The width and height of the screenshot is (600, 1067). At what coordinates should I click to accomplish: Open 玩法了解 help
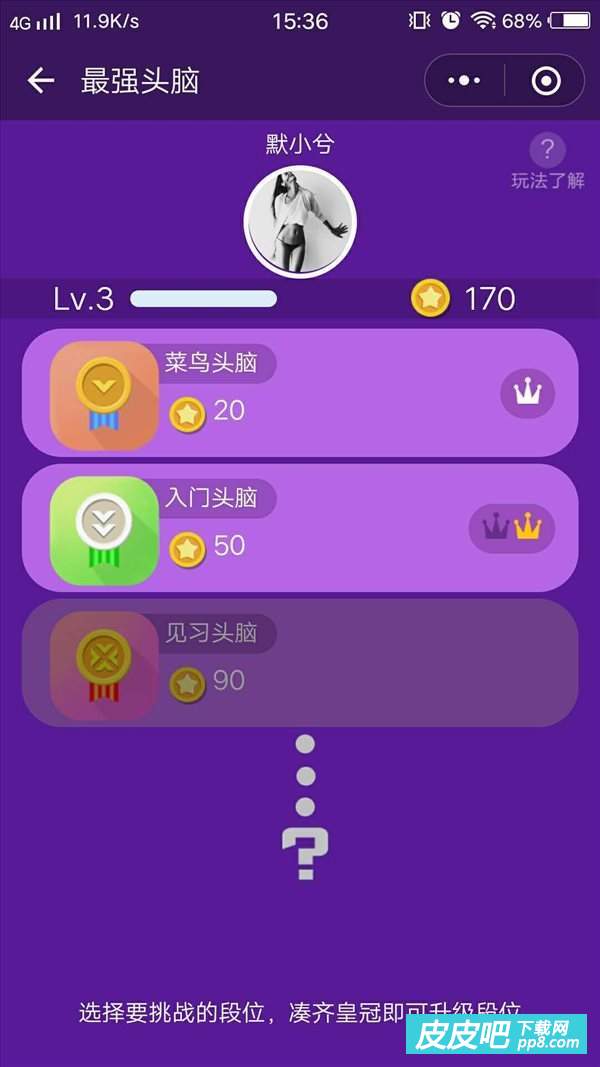pos(547,161)
